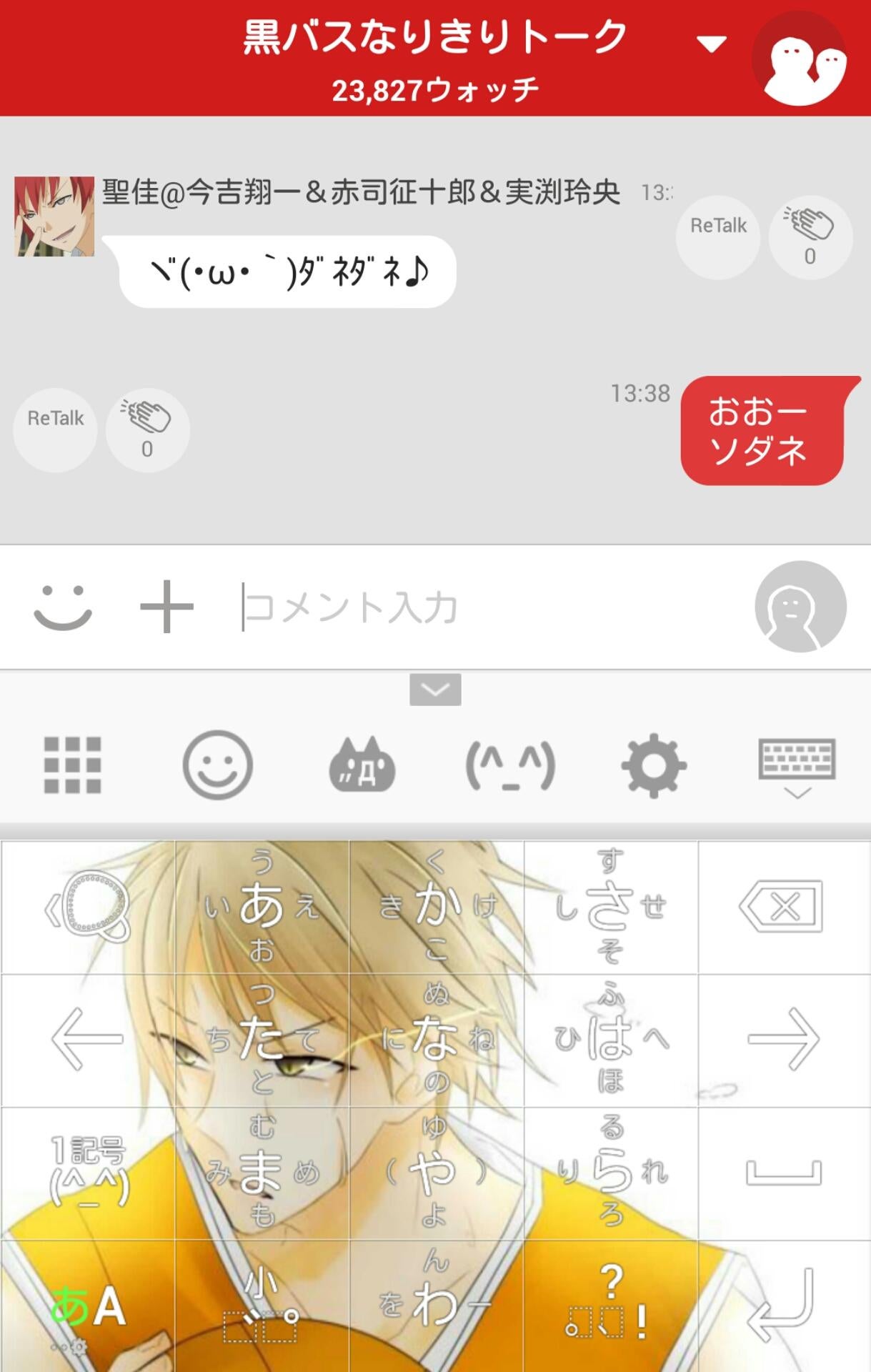The height and width of the screenshot is (1372, 871).
Task: Hide the on-screen keyboard
Action: pos(797,765)
